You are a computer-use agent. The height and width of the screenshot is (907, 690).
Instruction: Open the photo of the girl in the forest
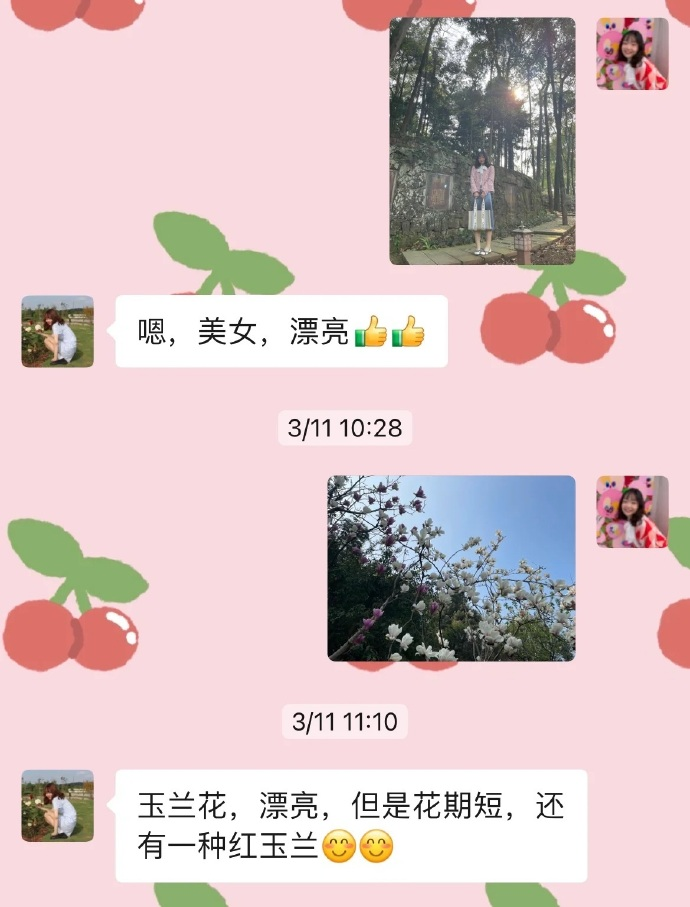[482, 141]
